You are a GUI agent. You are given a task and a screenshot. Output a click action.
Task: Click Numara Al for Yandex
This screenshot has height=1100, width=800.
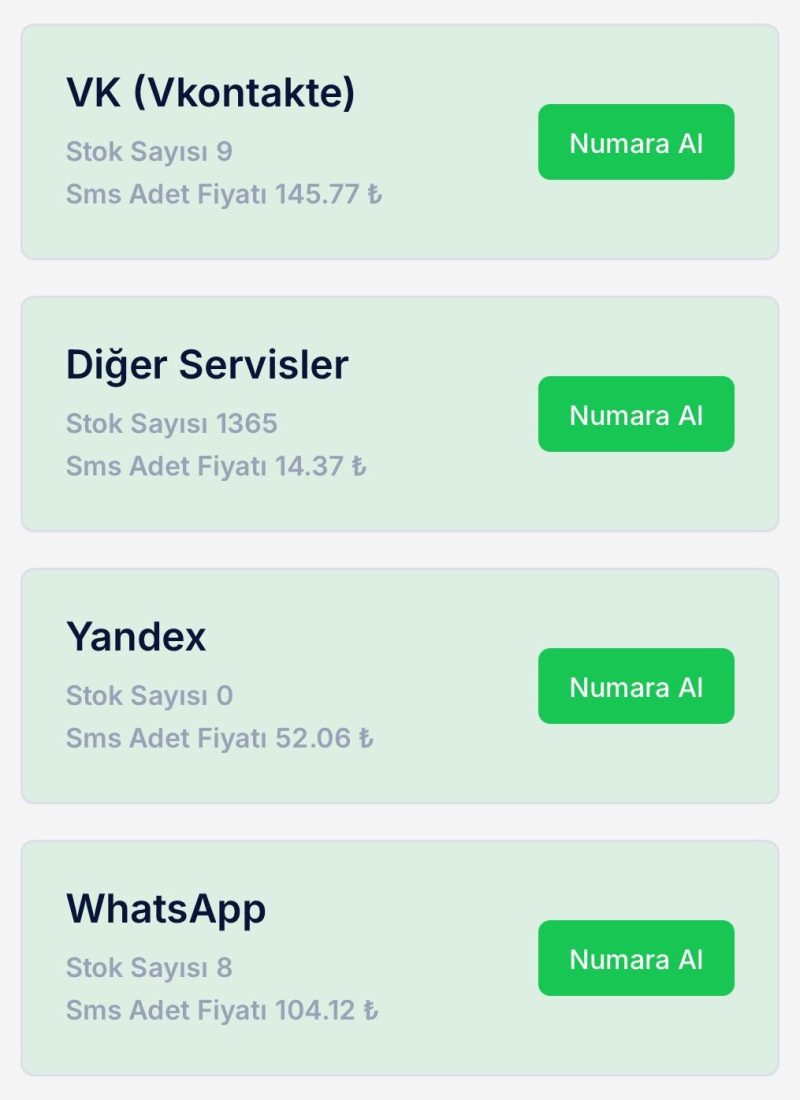[x=636, y=686]
